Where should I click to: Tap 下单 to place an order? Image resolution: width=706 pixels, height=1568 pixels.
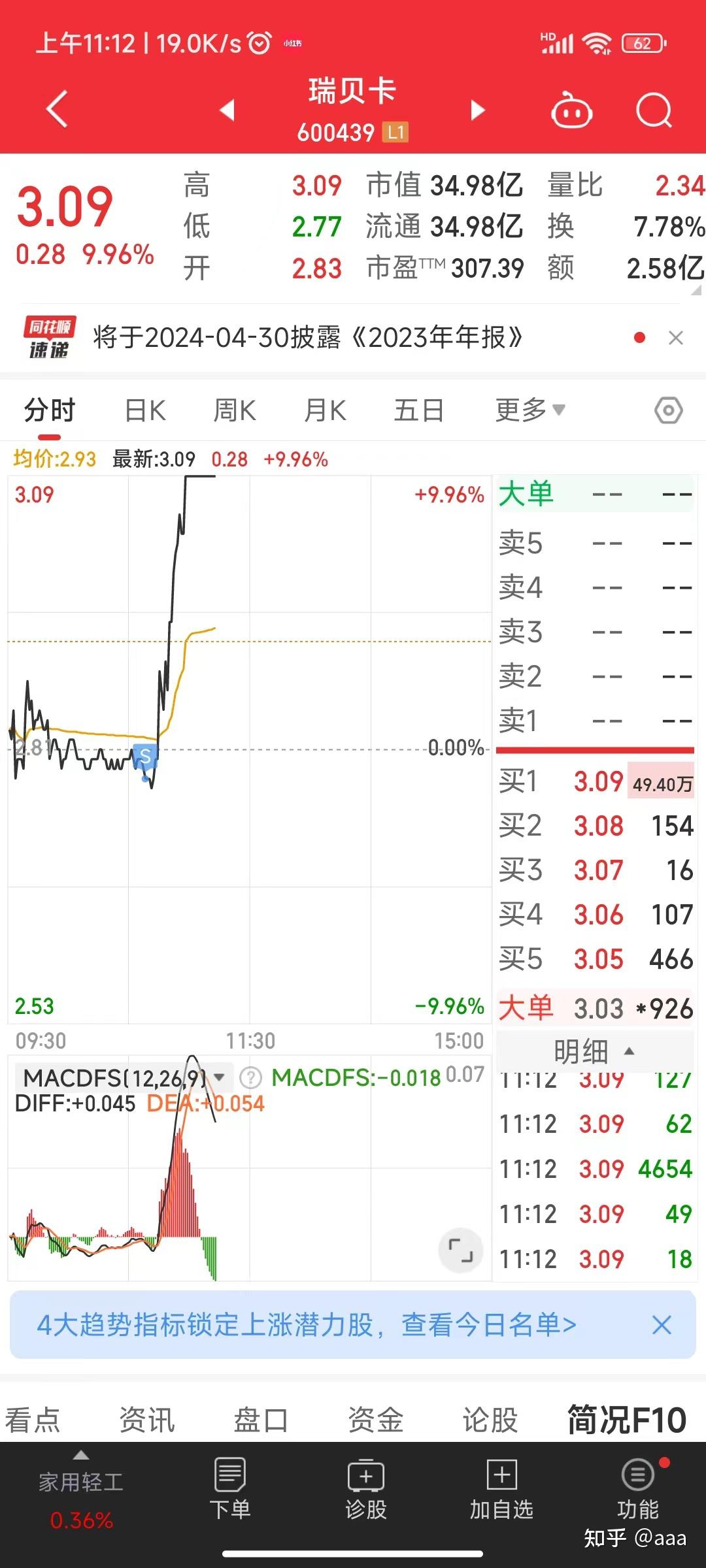point(229,1488)
